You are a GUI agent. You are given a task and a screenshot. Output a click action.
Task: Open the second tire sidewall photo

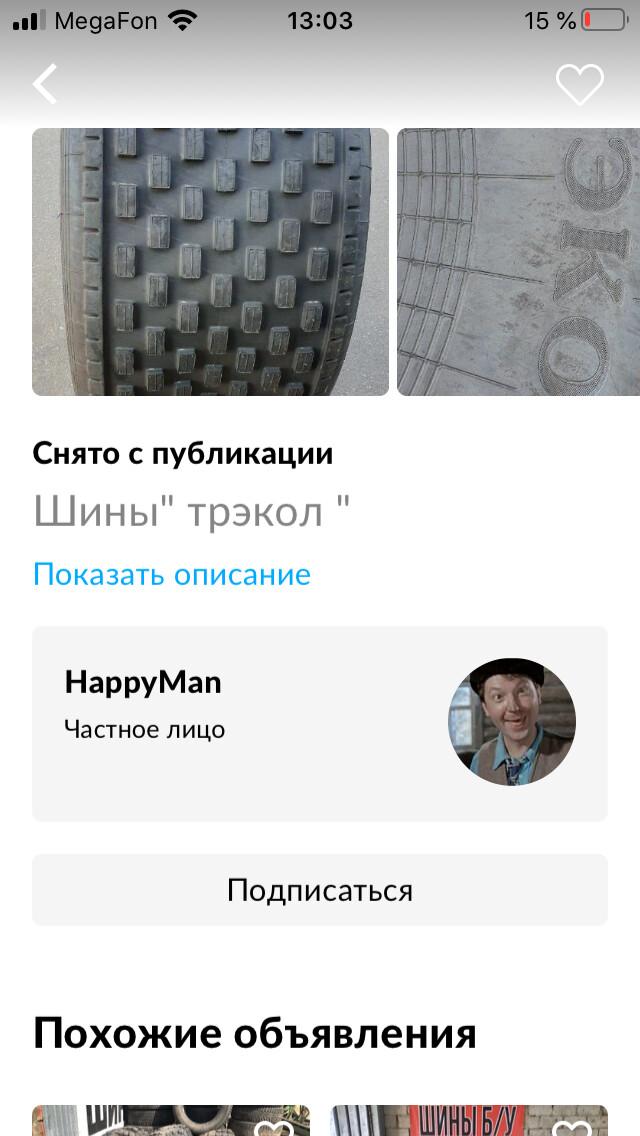click(x=518, y=262)
